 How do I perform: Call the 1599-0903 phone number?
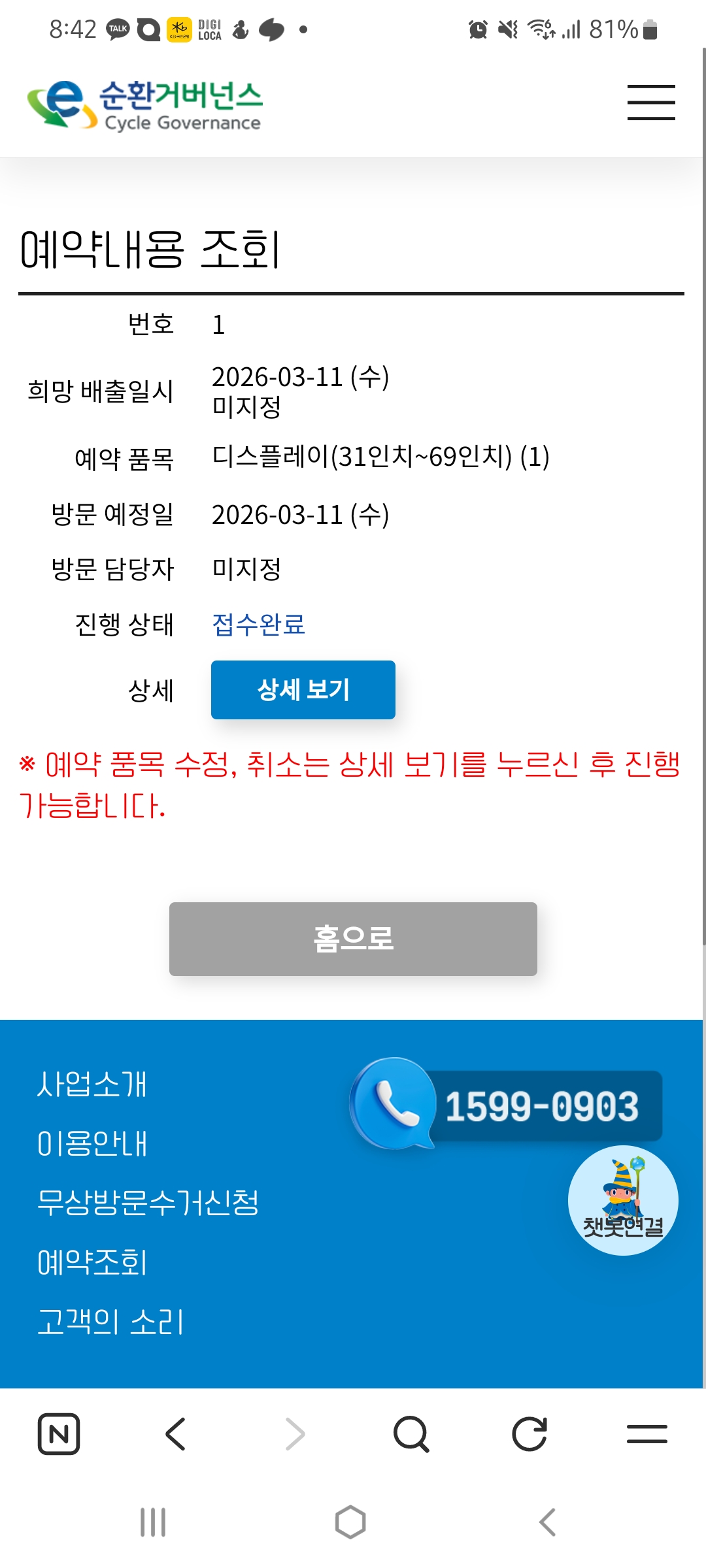pos(507,1105)
